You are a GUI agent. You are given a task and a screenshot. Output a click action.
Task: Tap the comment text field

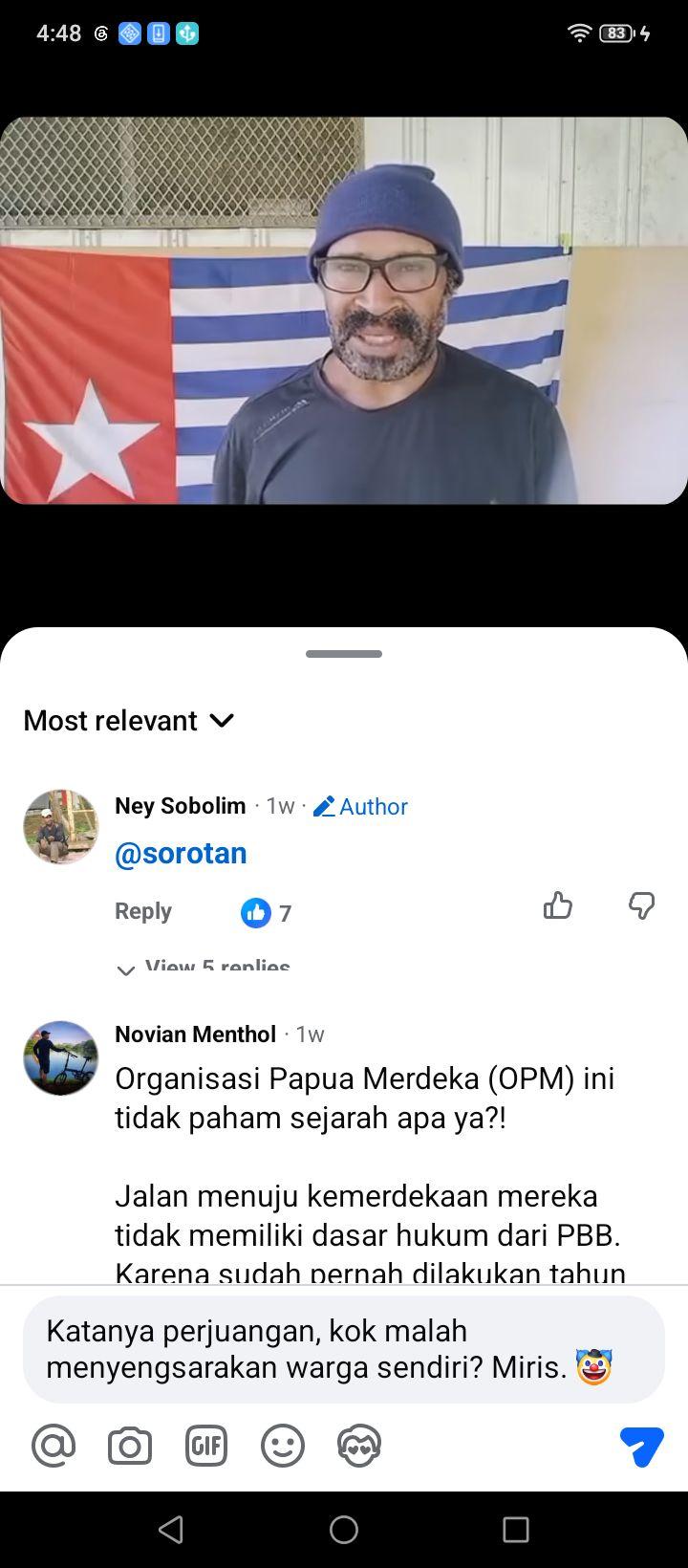[344, 1349]
